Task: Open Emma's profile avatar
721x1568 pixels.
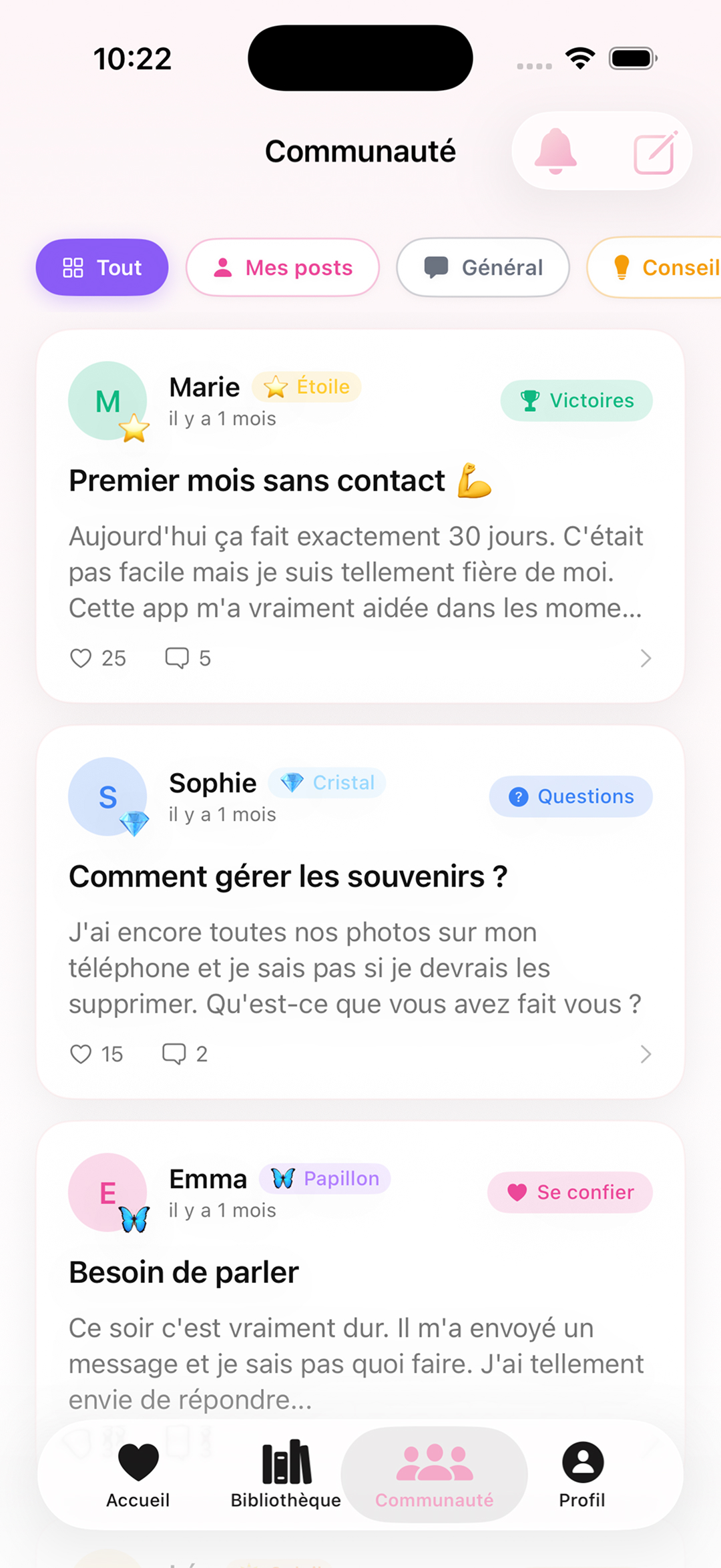Action: point(107,1193)
